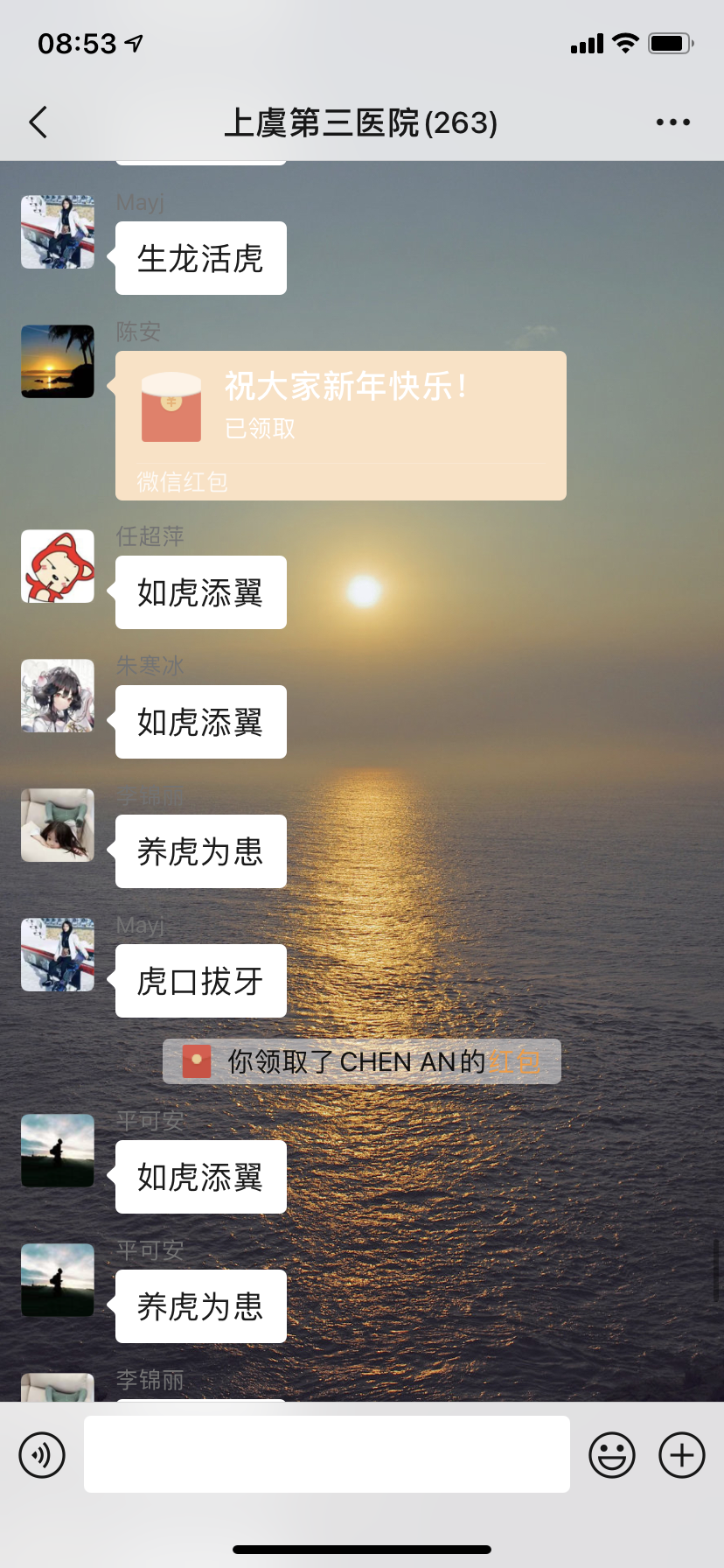Viewport: 724px width, 1568px height.
Task: View 朱寒冰's profile avatar
Action: pyautogui.click(x=58, y=696)
